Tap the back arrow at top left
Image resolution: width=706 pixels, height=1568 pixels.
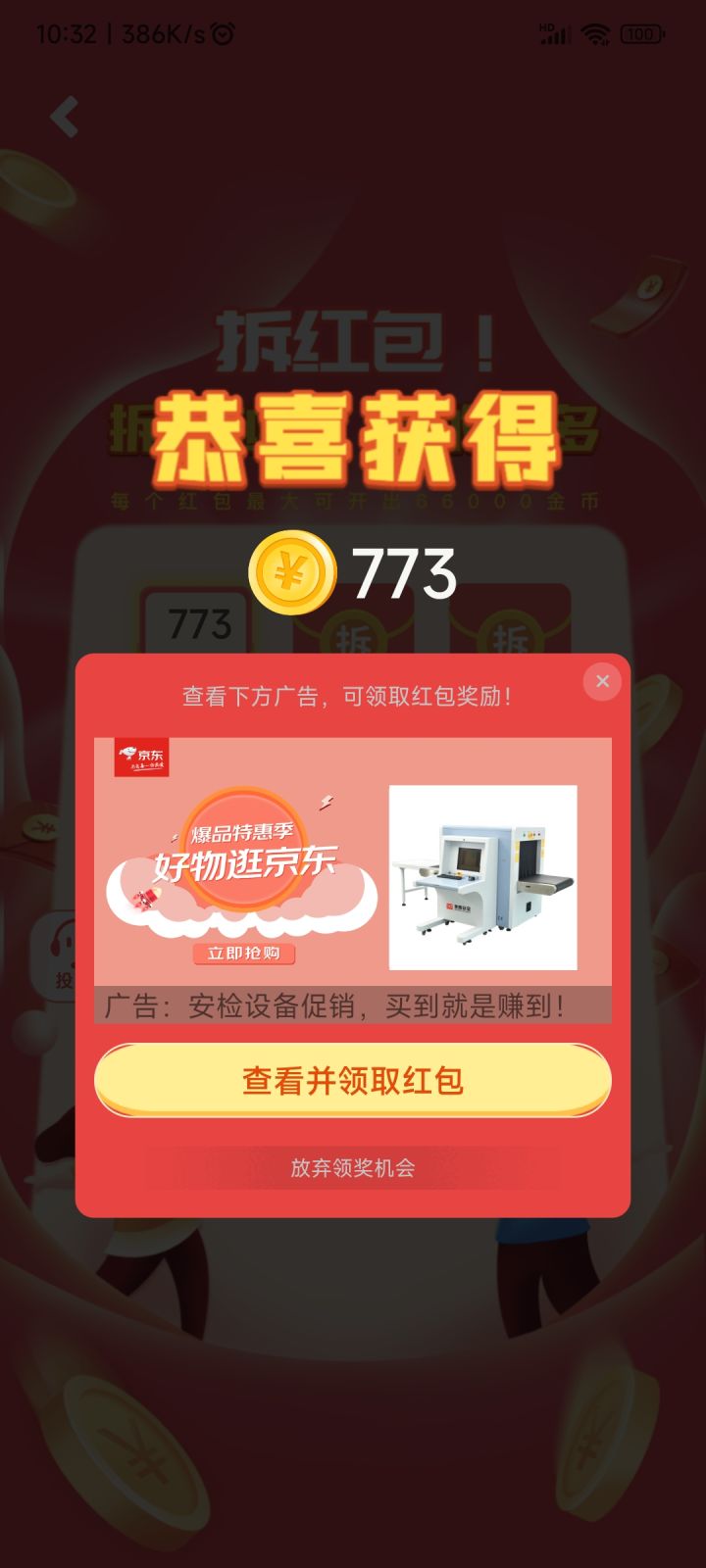pos(65,116)
